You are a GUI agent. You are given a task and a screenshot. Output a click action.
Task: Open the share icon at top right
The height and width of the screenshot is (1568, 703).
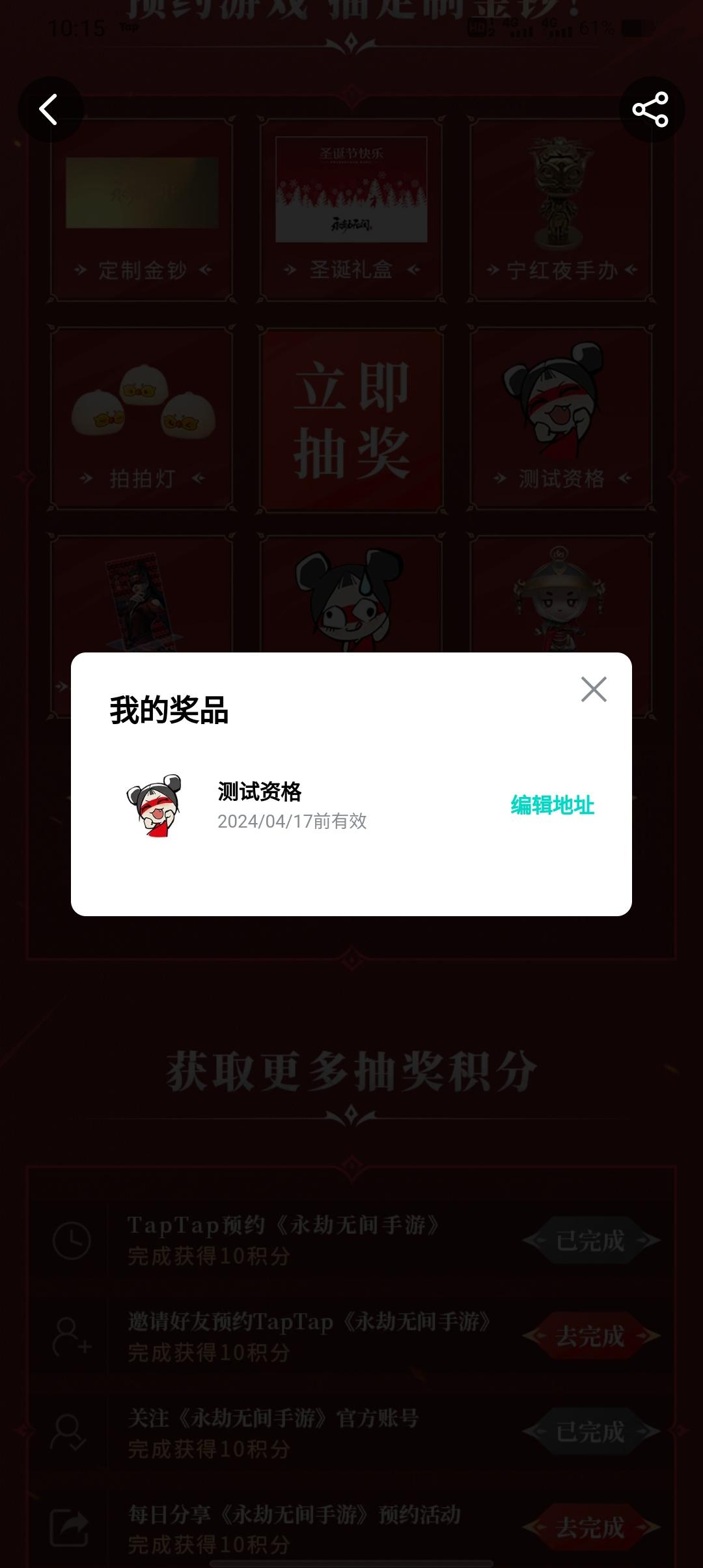point(651,109)
